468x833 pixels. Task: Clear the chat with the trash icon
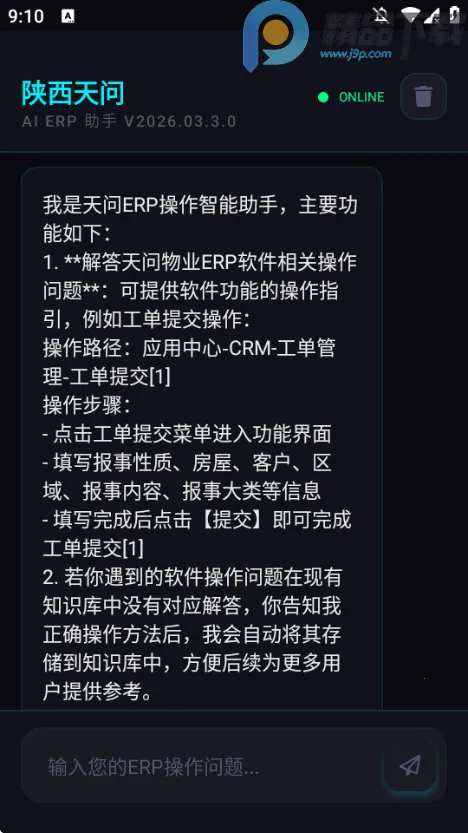pyautogui.click(x=423, y=97)
